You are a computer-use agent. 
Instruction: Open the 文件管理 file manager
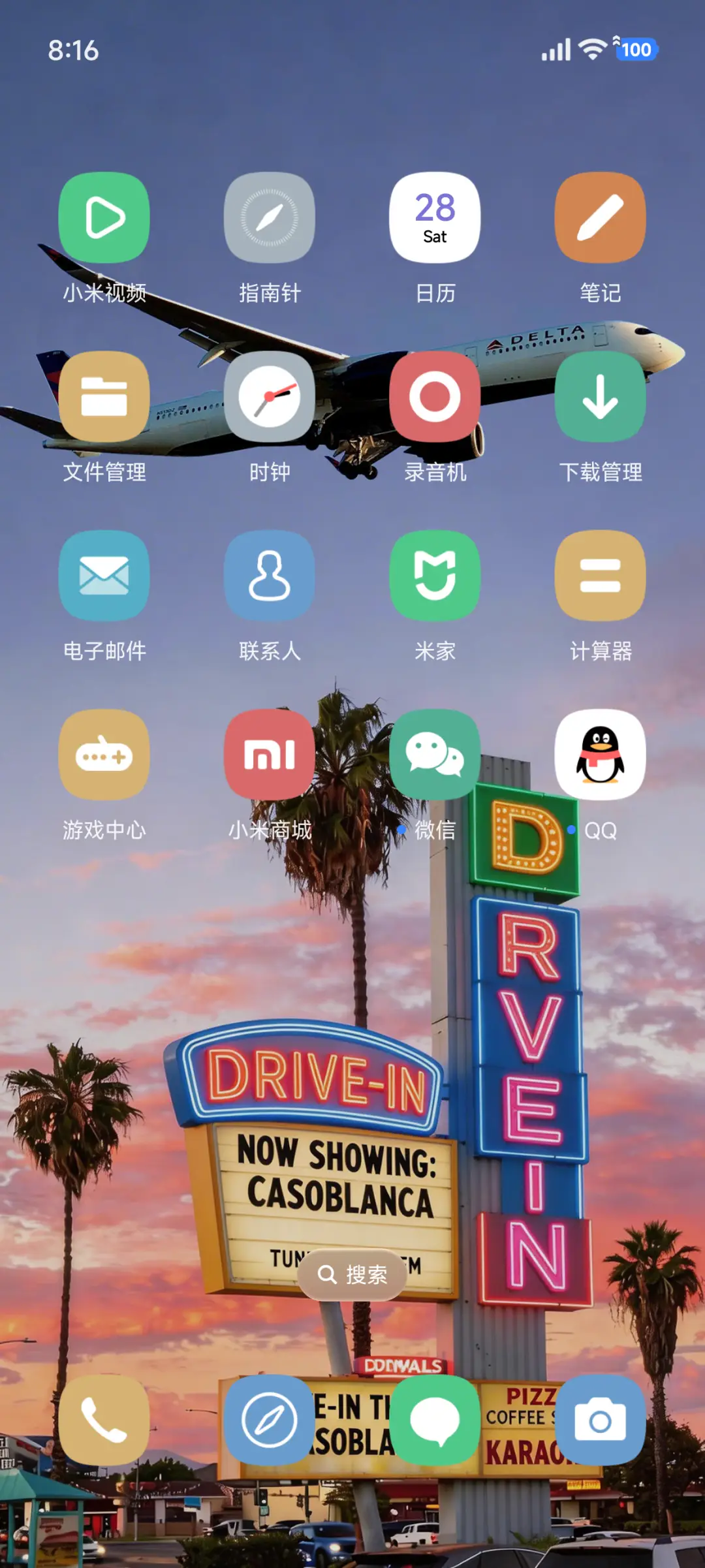104,398
